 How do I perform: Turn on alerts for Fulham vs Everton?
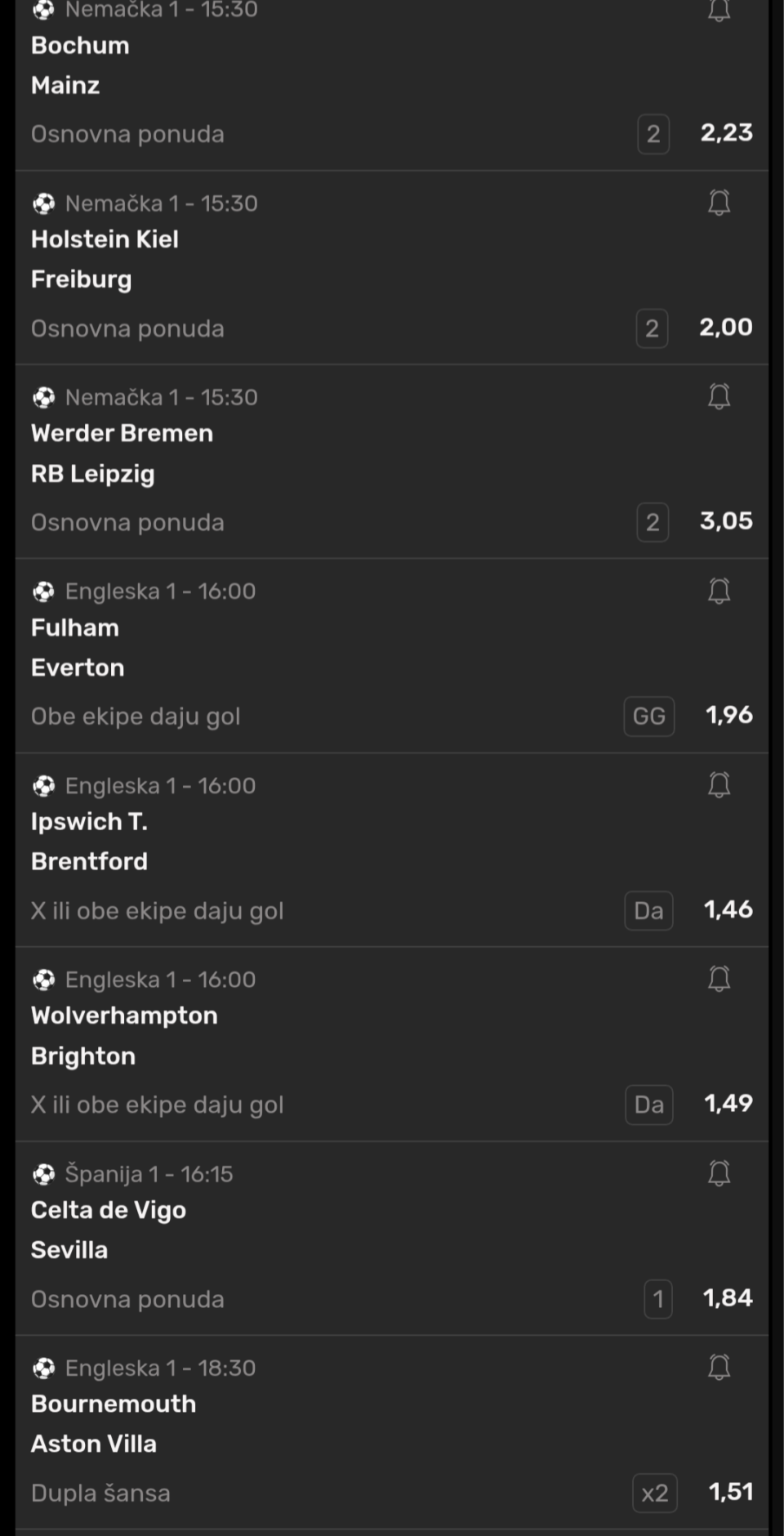coord(719,590)
